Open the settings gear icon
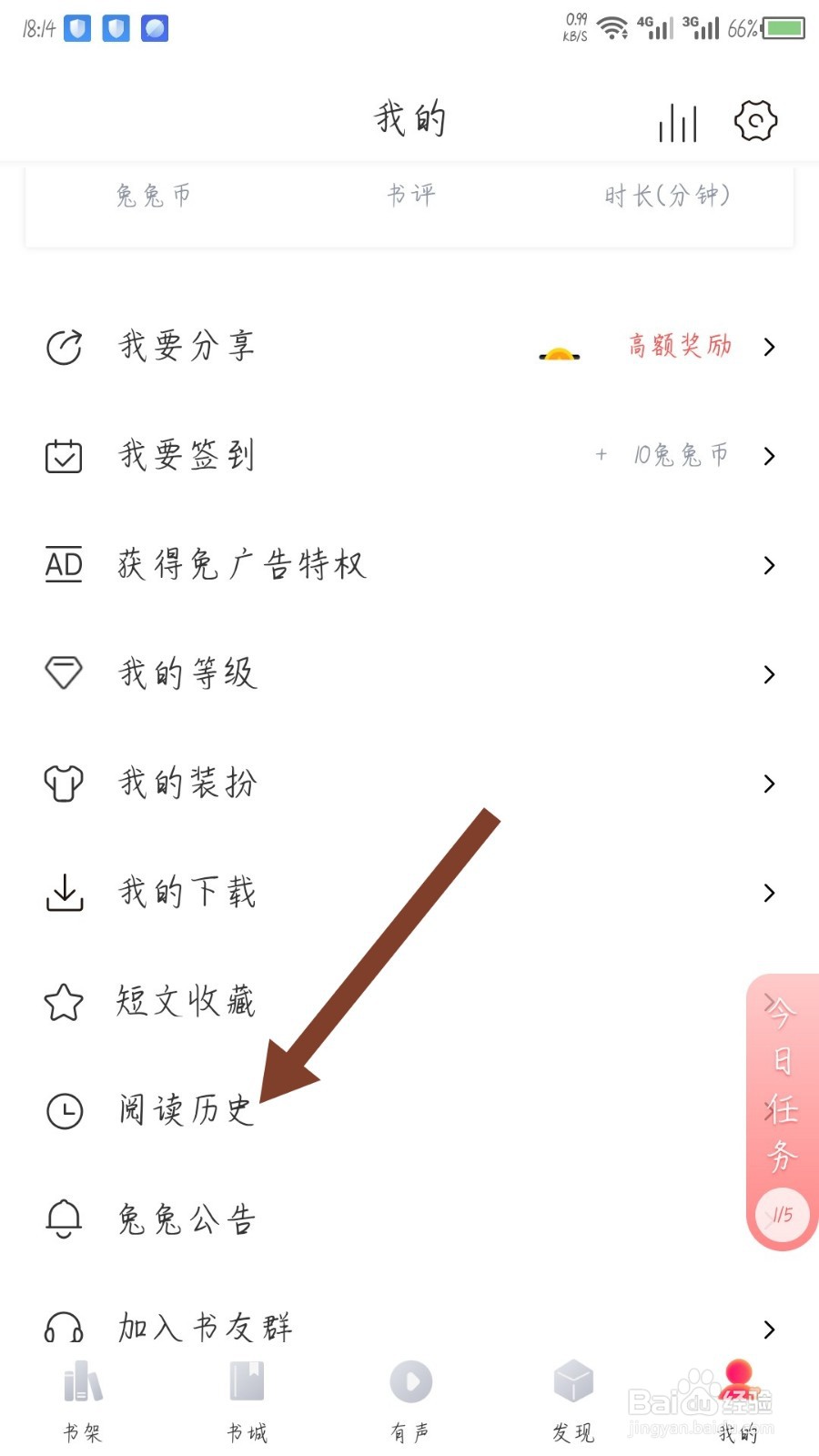819x1456 pixels. 755,121
